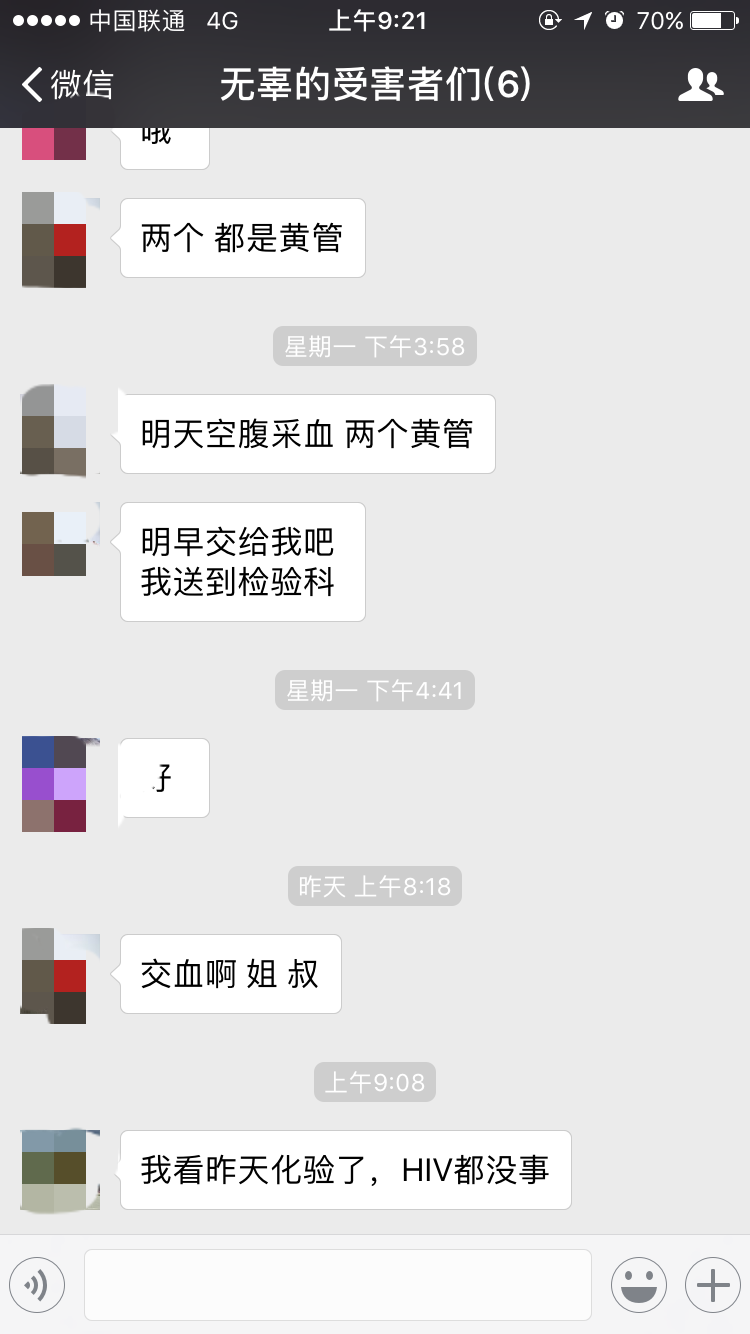
Task: Open avatar of sender of '明早交给我吧'
Action: [54, 543]
